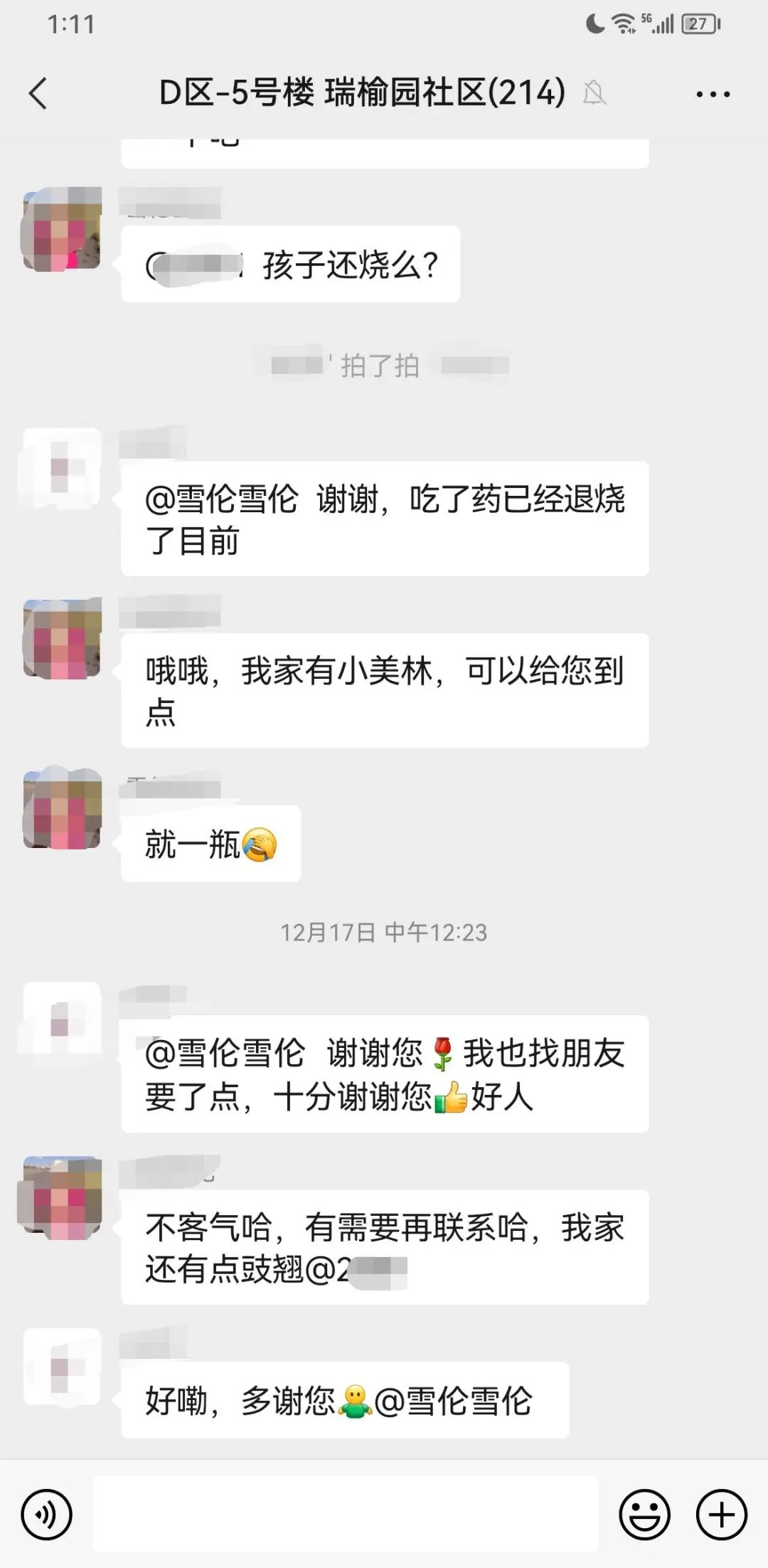
Task: Open avatar beside 好嘞，多谢您 message
Action: coord(63,1366)
